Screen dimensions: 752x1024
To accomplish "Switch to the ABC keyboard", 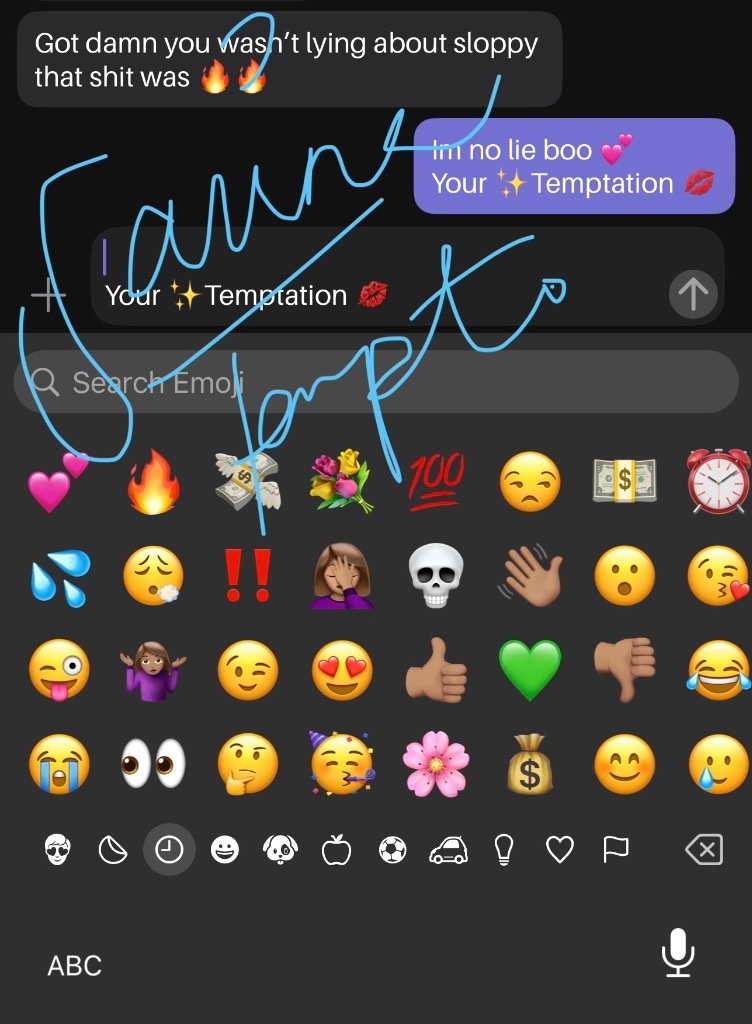I will 75,966.
